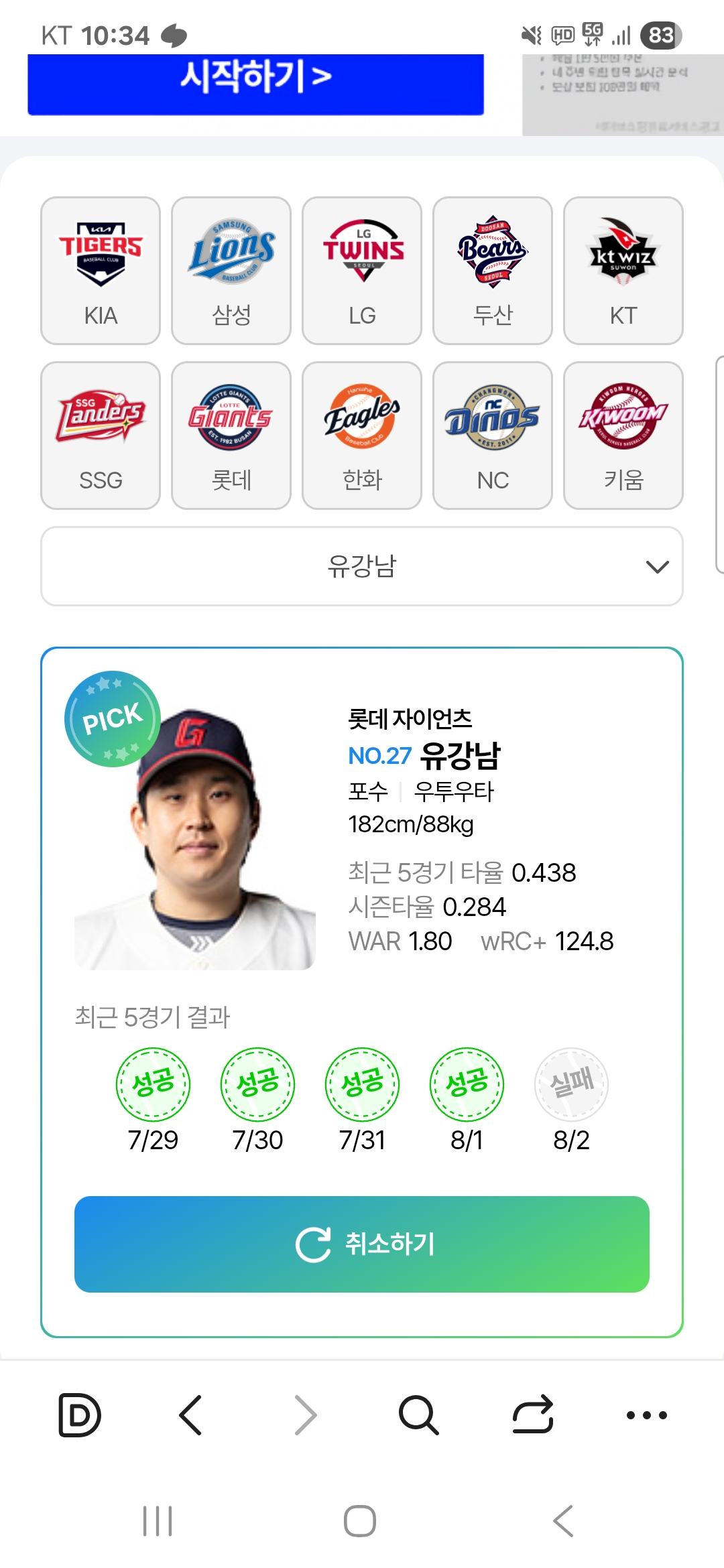This screenshot has height=1568, width=724.
Task: Pick the 한화 Eagles team
Action: pos(362,436)
